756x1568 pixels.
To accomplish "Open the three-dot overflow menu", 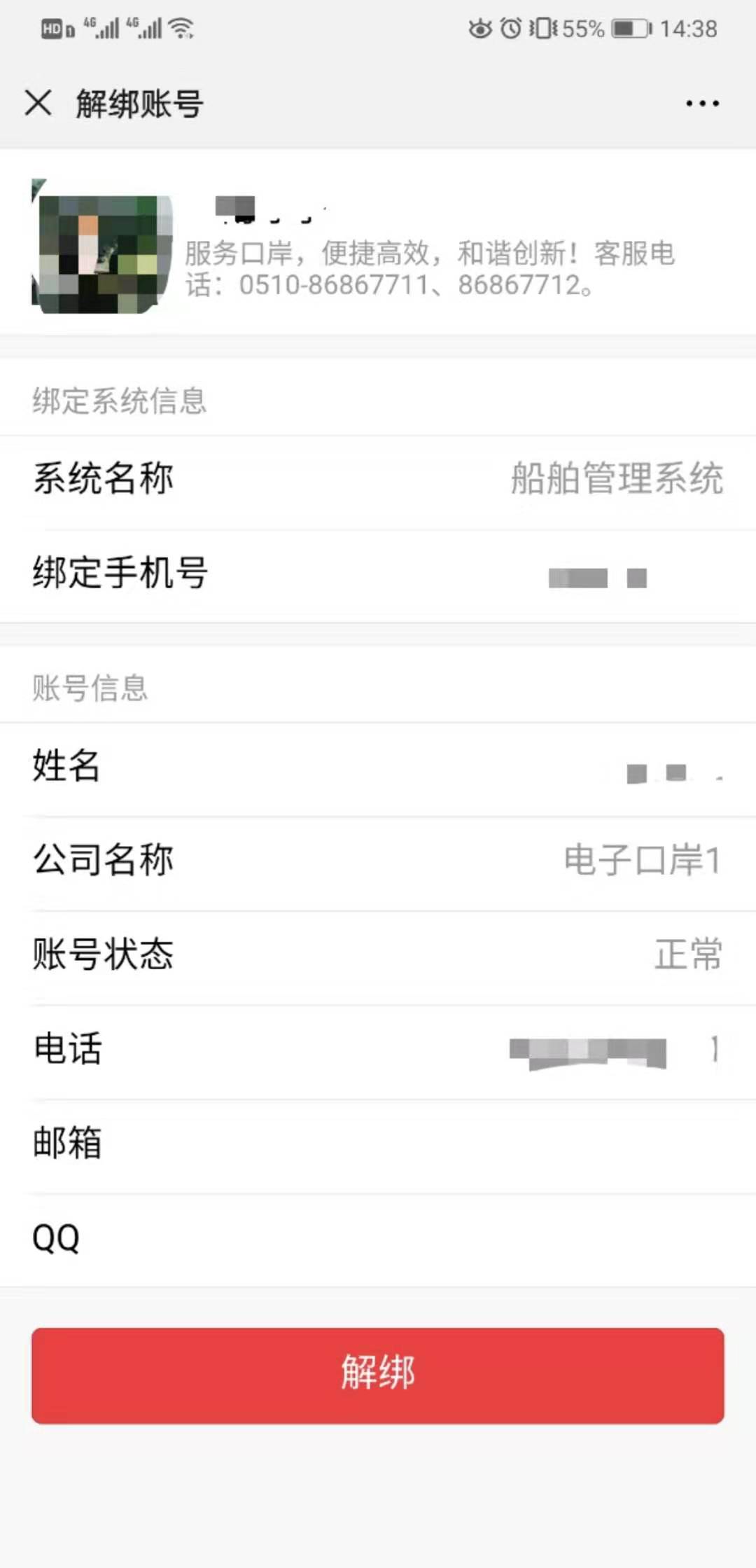I will point(702,104).
